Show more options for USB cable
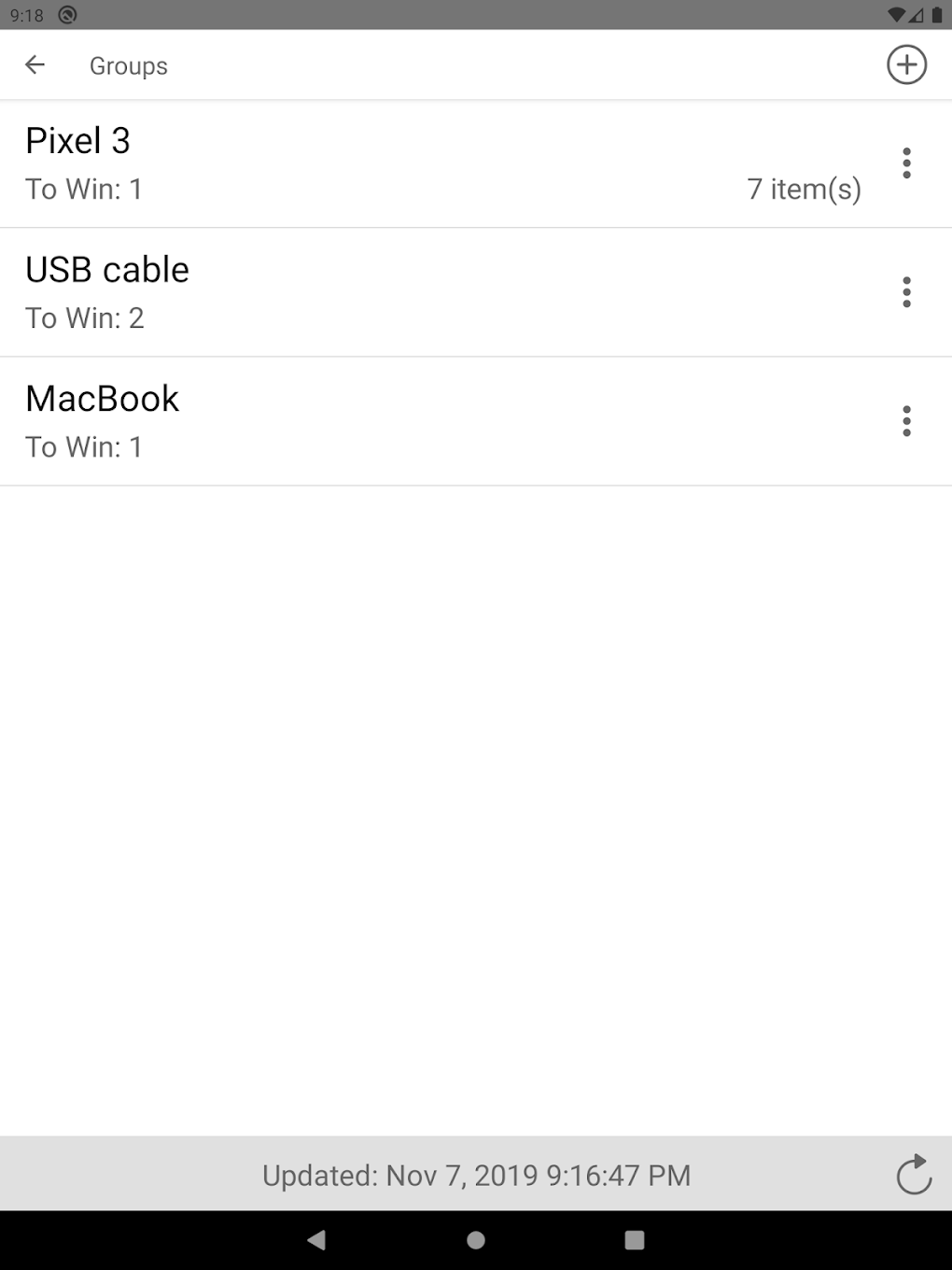Image resolution: width=952 pixels, height=1270 pixels. click(x=905, y=292)
